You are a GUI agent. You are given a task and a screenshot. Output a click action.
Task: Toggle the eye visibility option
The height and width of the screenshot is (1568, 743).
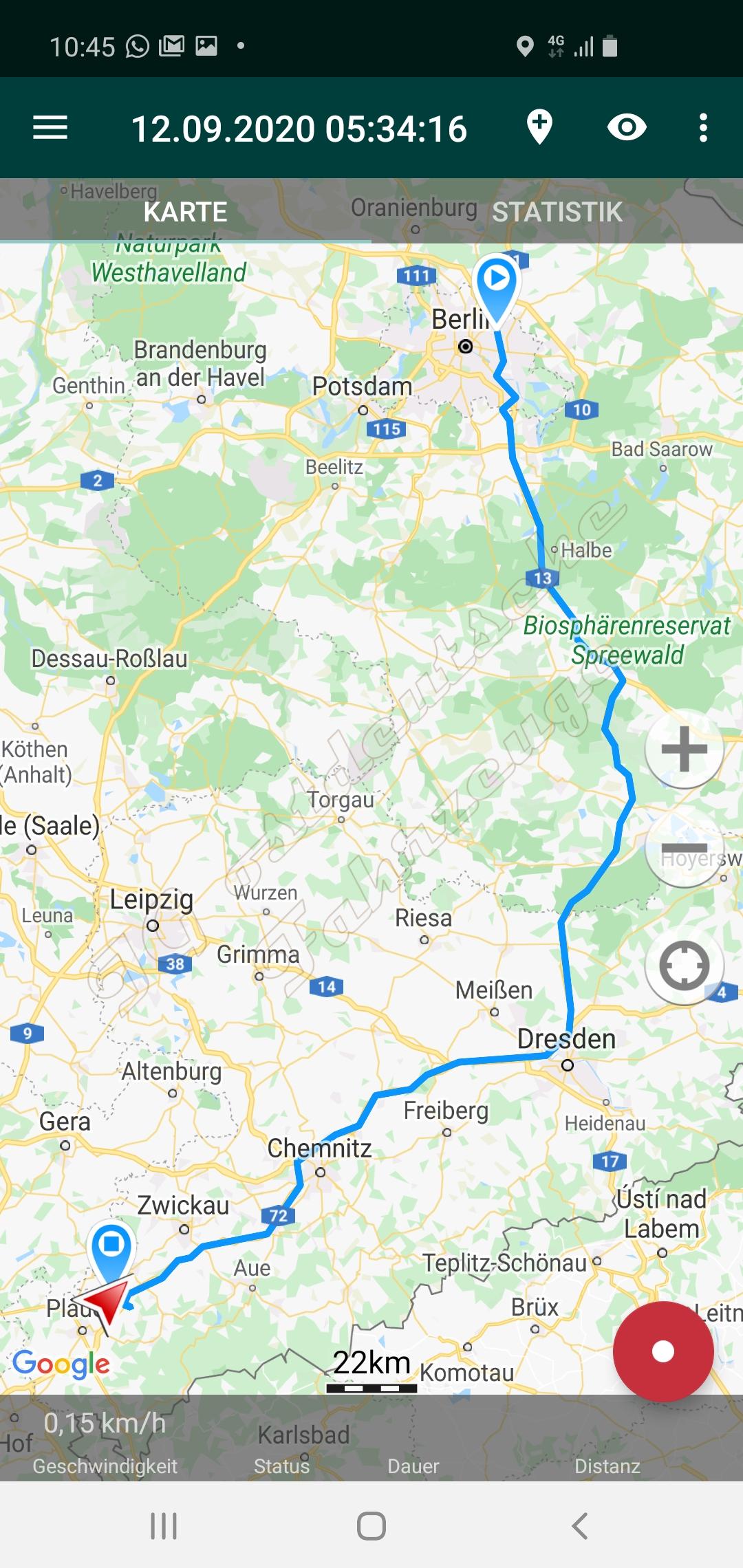click(x=627, y=127)
